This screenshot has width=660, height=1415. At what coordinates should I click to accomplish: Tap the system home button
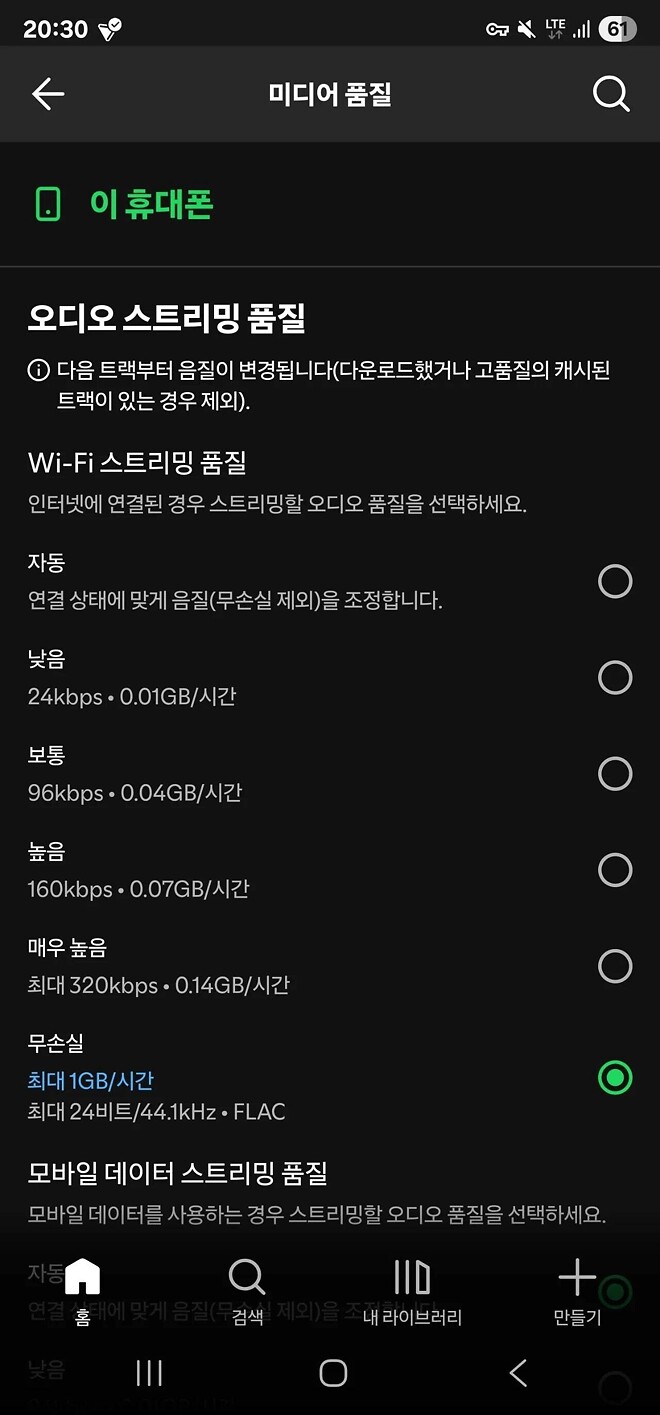(x=333, y=1373)
